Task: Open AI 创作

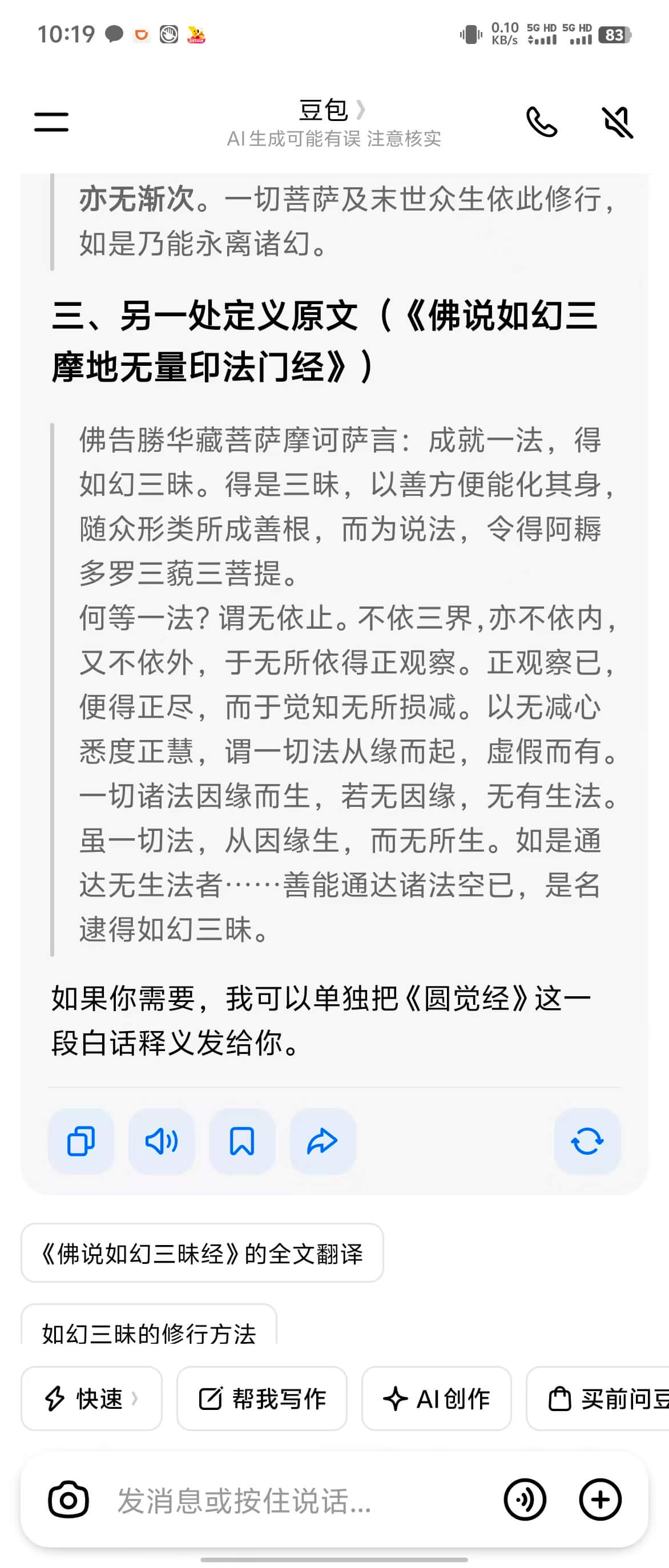Action: (x=437, y=1399)
